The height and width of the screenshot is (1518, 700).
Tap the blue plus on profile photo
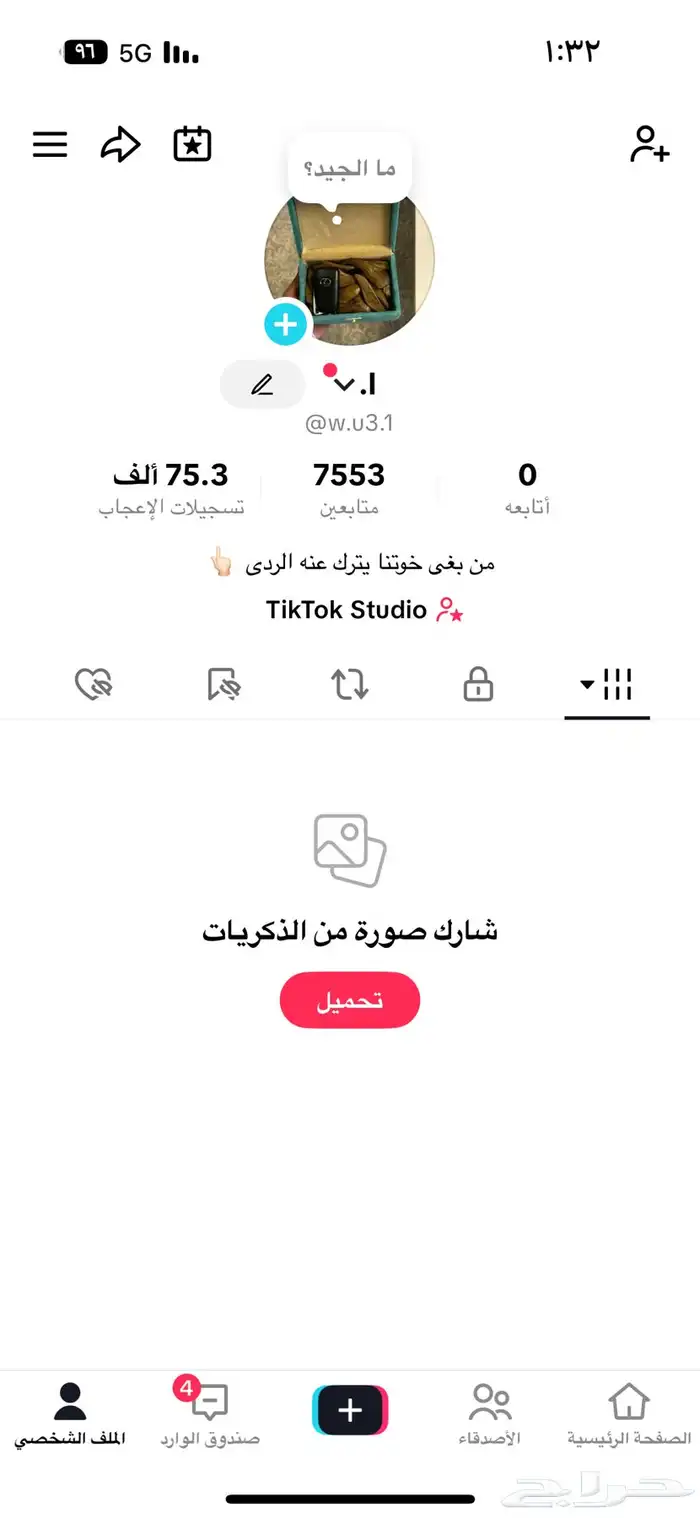tap(286, 324)
